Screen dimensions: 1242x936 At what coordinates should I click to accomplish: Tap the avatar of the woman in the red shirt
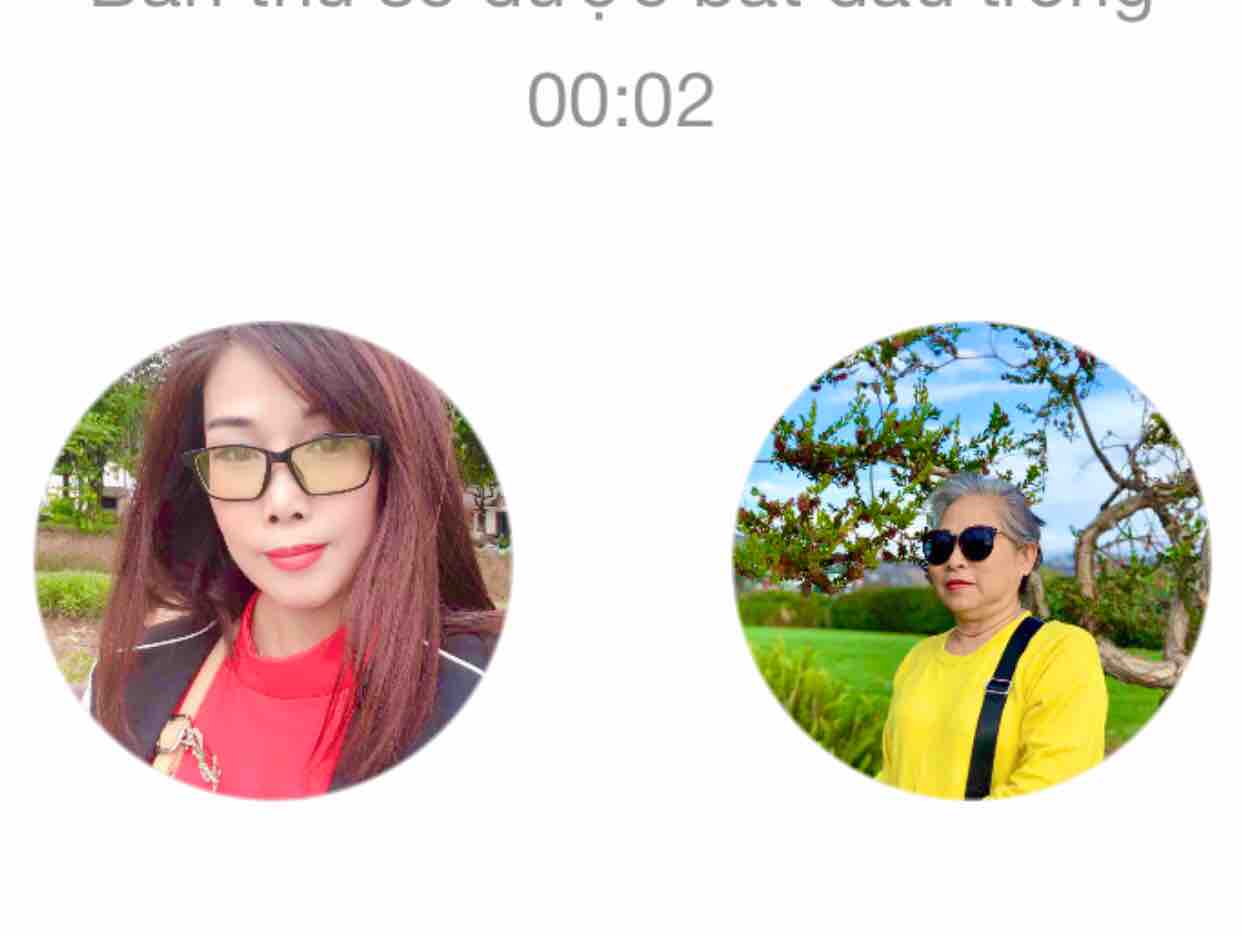[273, 560]
